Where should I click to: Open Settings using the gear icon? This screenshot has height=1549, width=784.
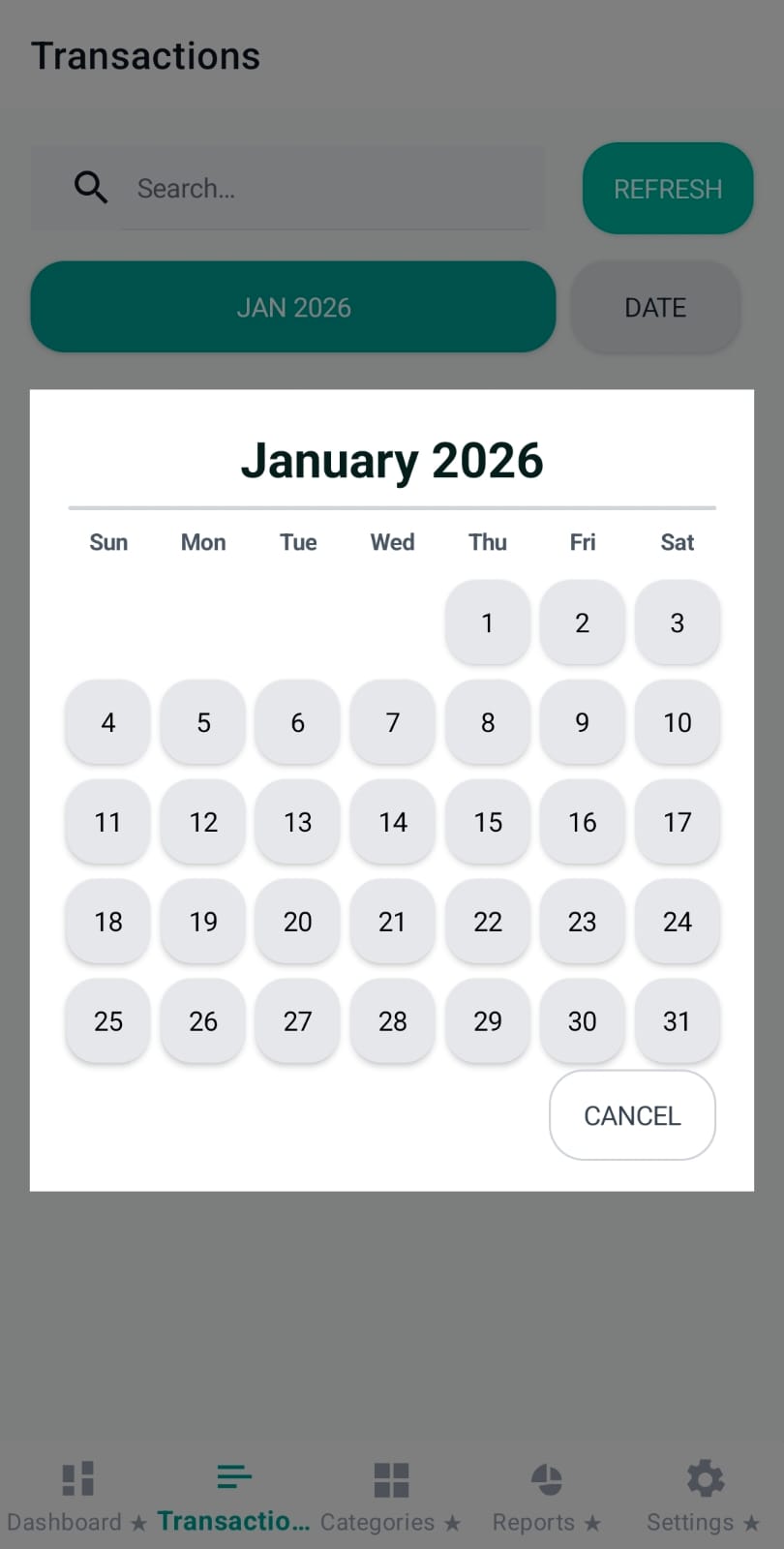click(704, 1477)
